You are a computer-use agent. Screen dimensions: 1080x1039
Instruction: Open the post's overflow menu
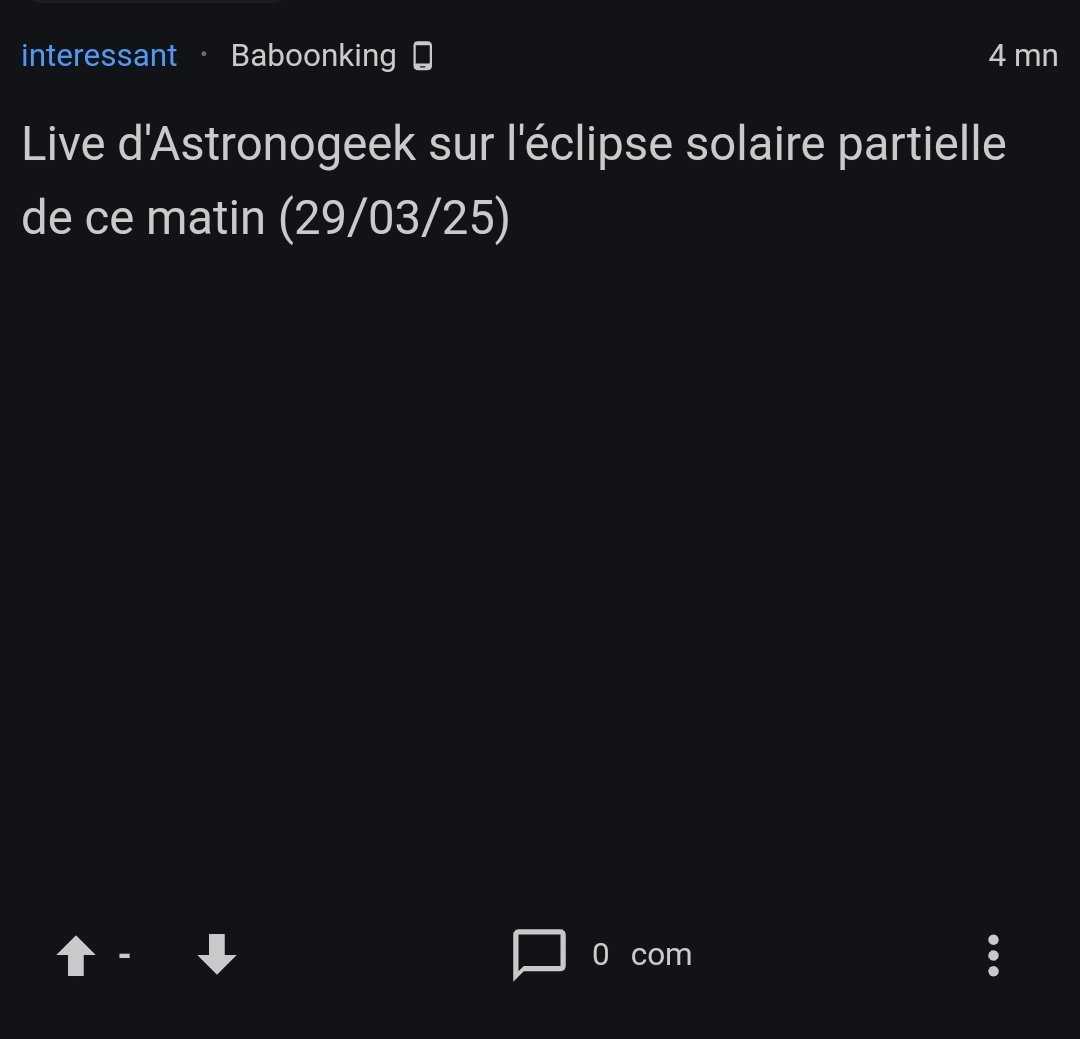pos(992,956)
